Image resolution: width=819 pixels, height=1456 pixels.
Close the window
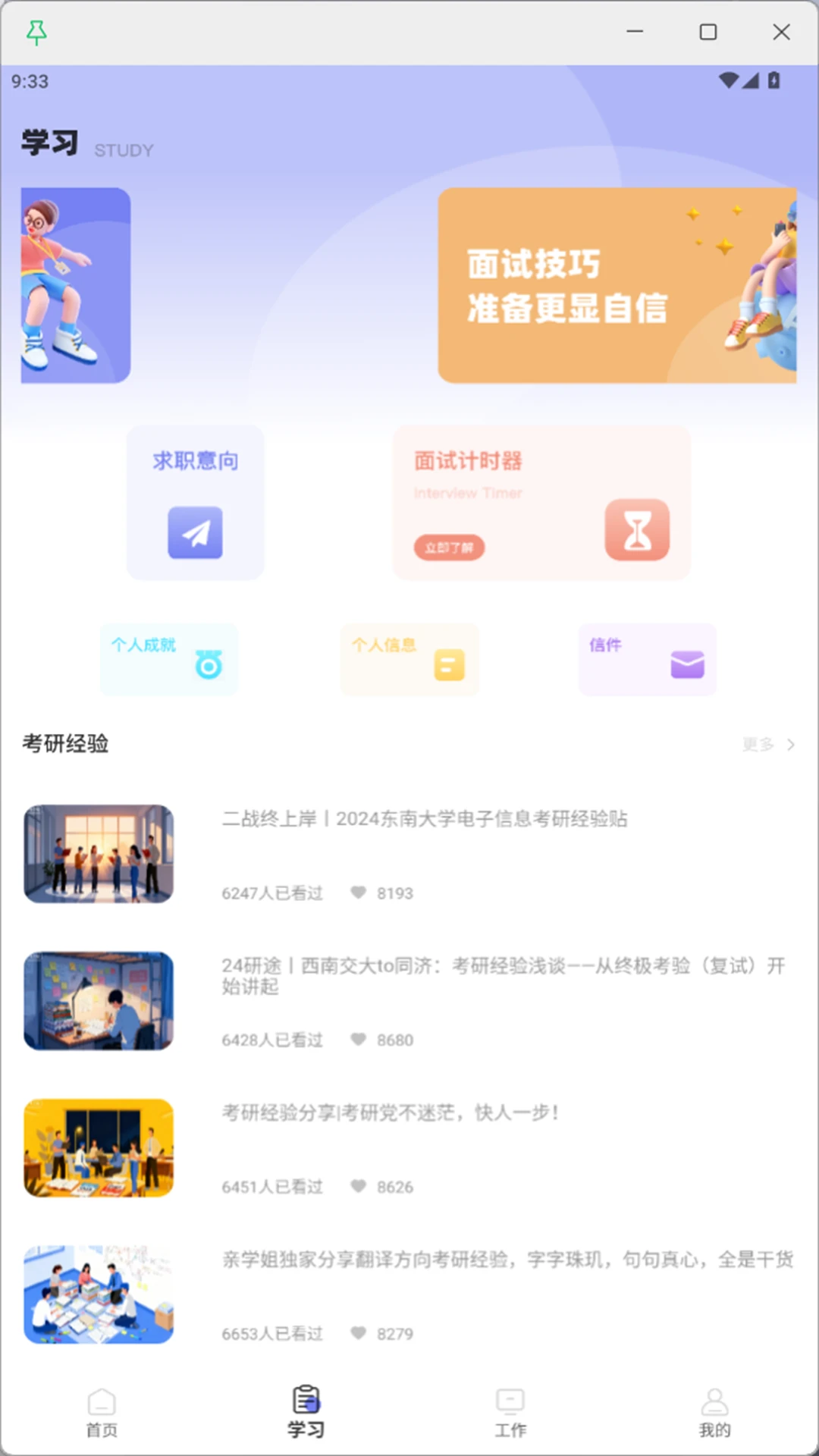point(781,32)
